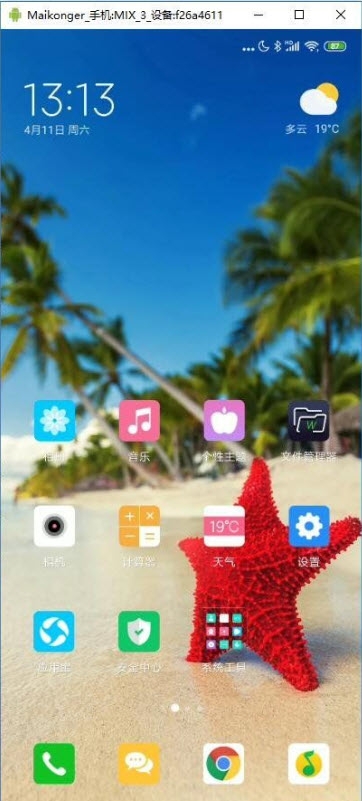Open the 相册 gallery app
Screen dimensions: 362x801
[54, 420]
